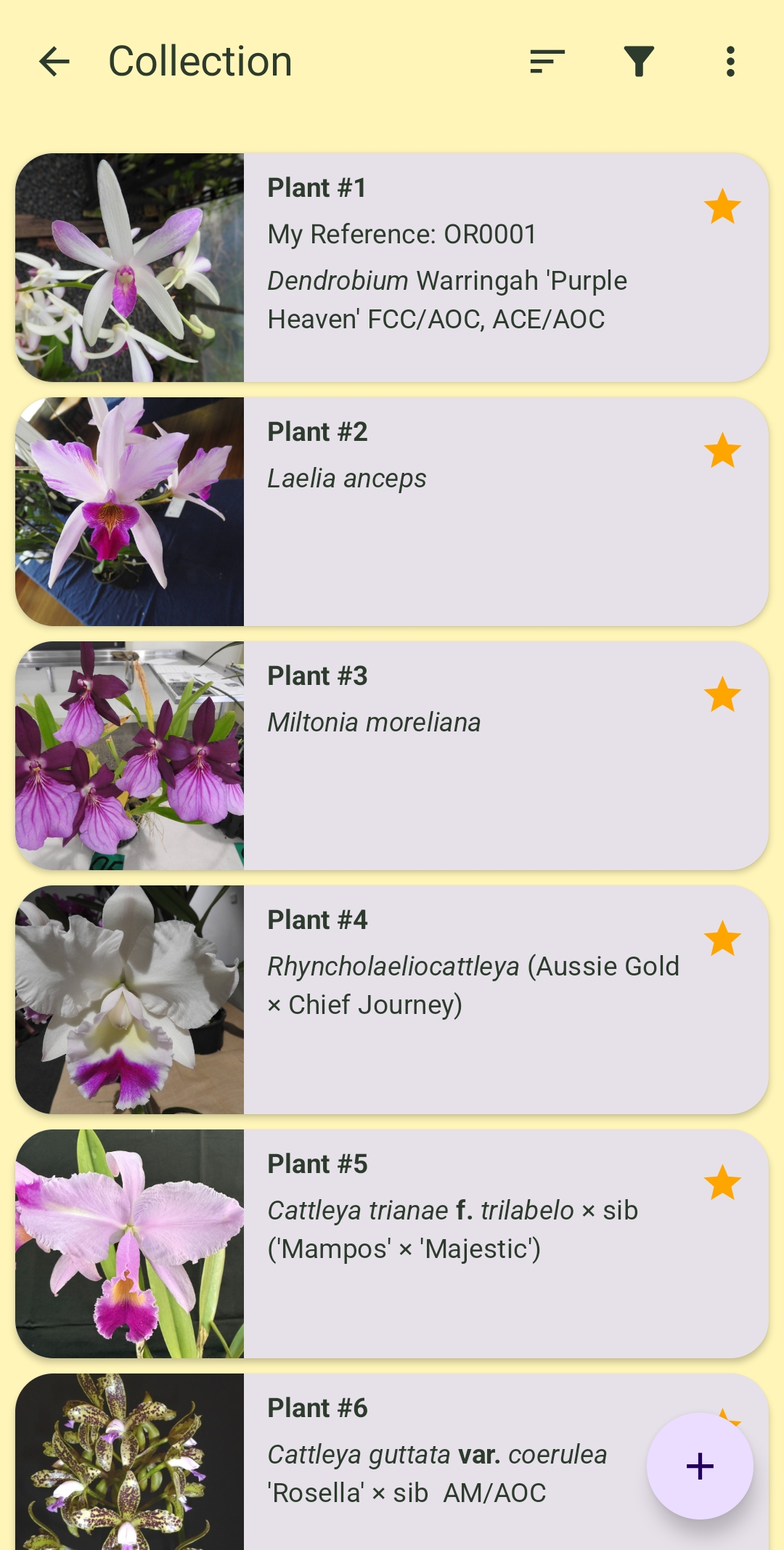The width and height of the screenshot is (784, 1550).
Task: Open the sort options
Action: pyautogui.click(x=547, y=62)
